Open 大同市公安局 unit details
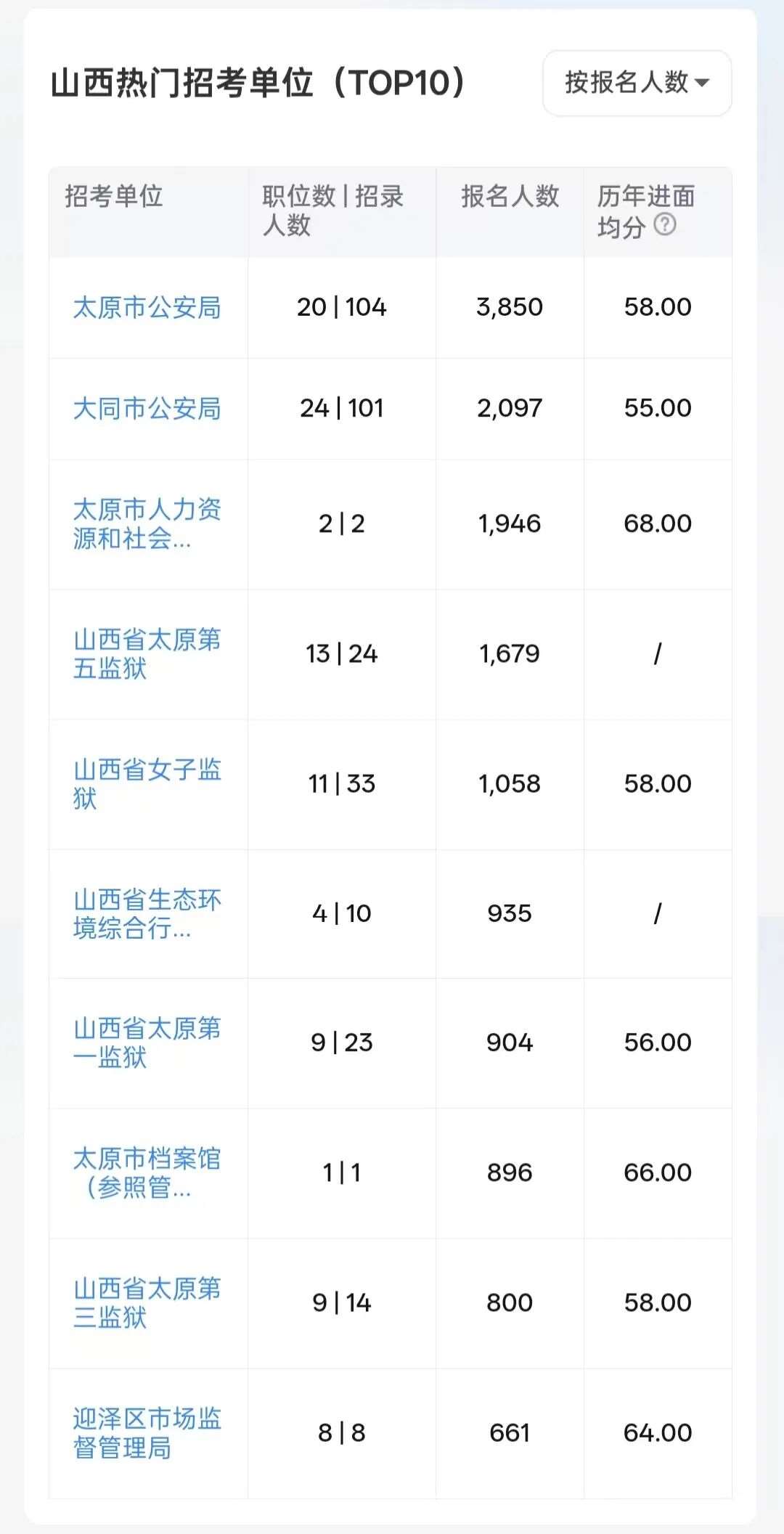 147,409
